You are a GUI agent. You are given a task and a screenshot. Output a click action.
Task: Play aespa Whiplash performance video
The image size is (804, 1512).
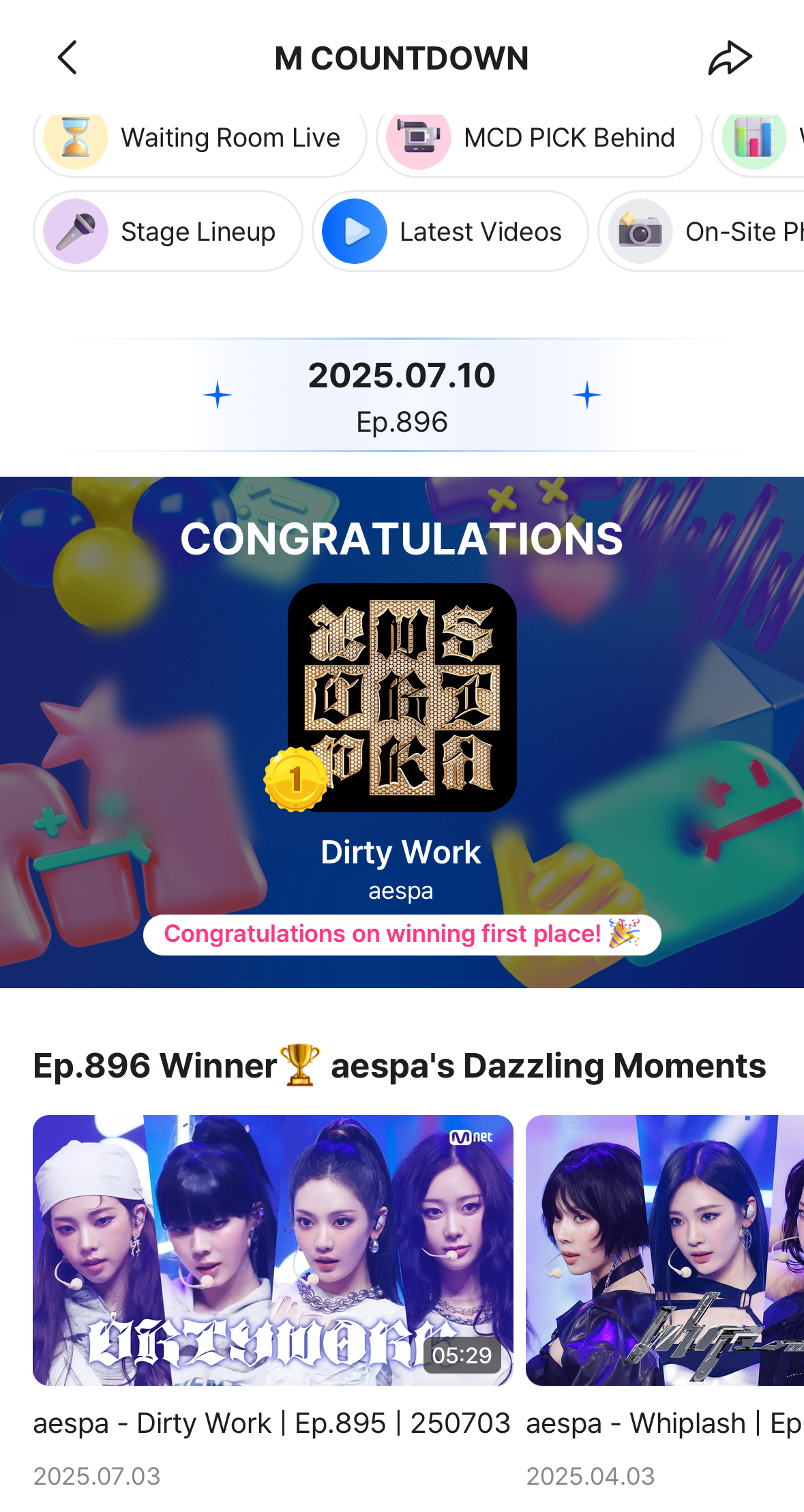point(664,1249)
